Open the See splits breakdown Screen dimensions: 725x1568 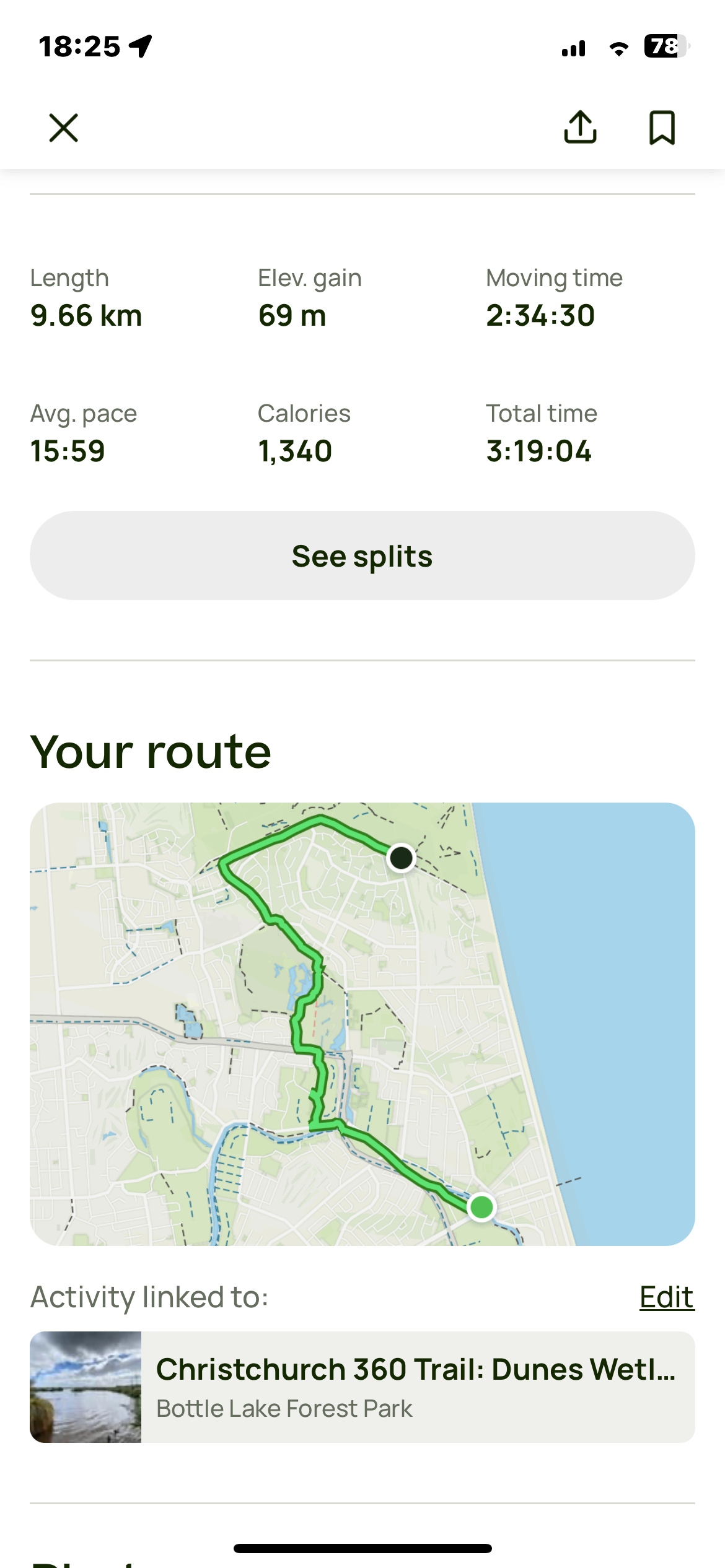pyautogui.click(x=362, y=555)
